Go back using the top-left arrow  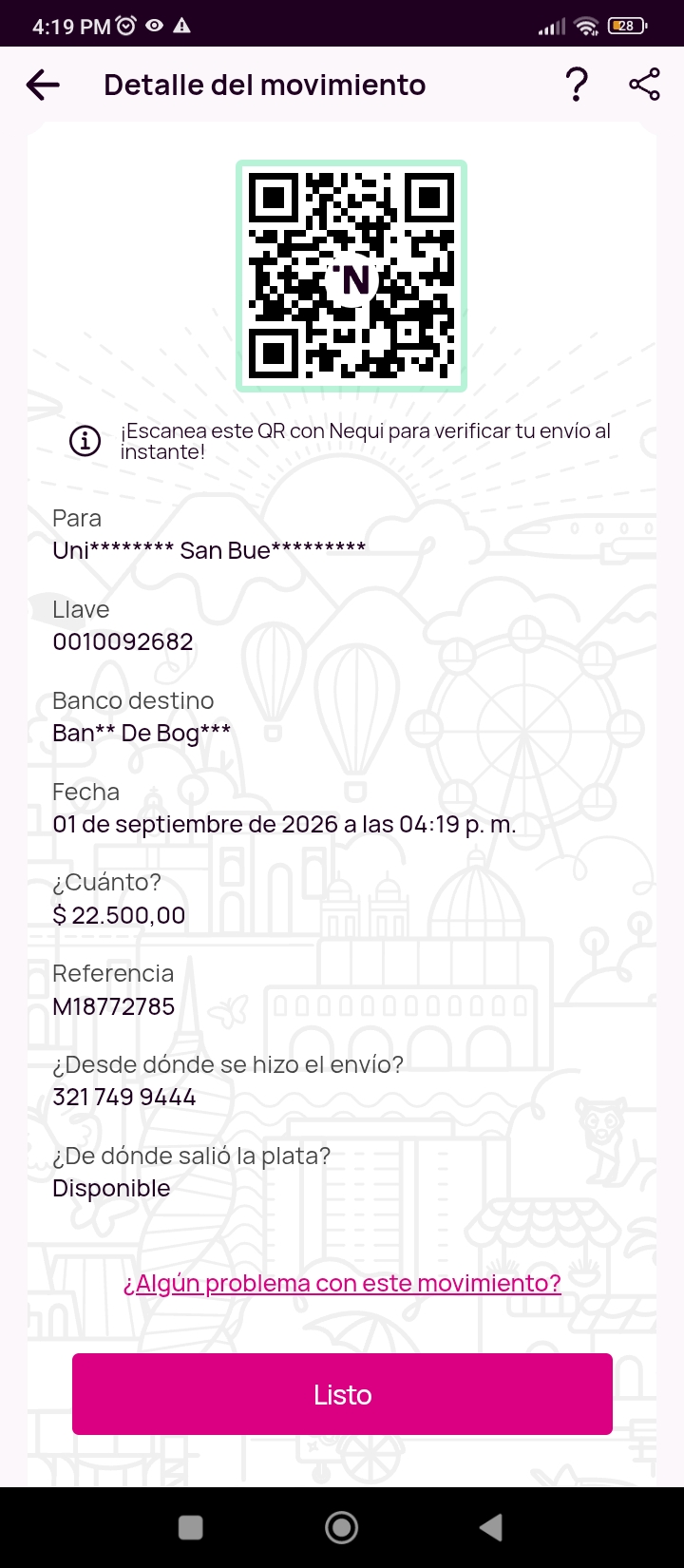tap(43, 86)
